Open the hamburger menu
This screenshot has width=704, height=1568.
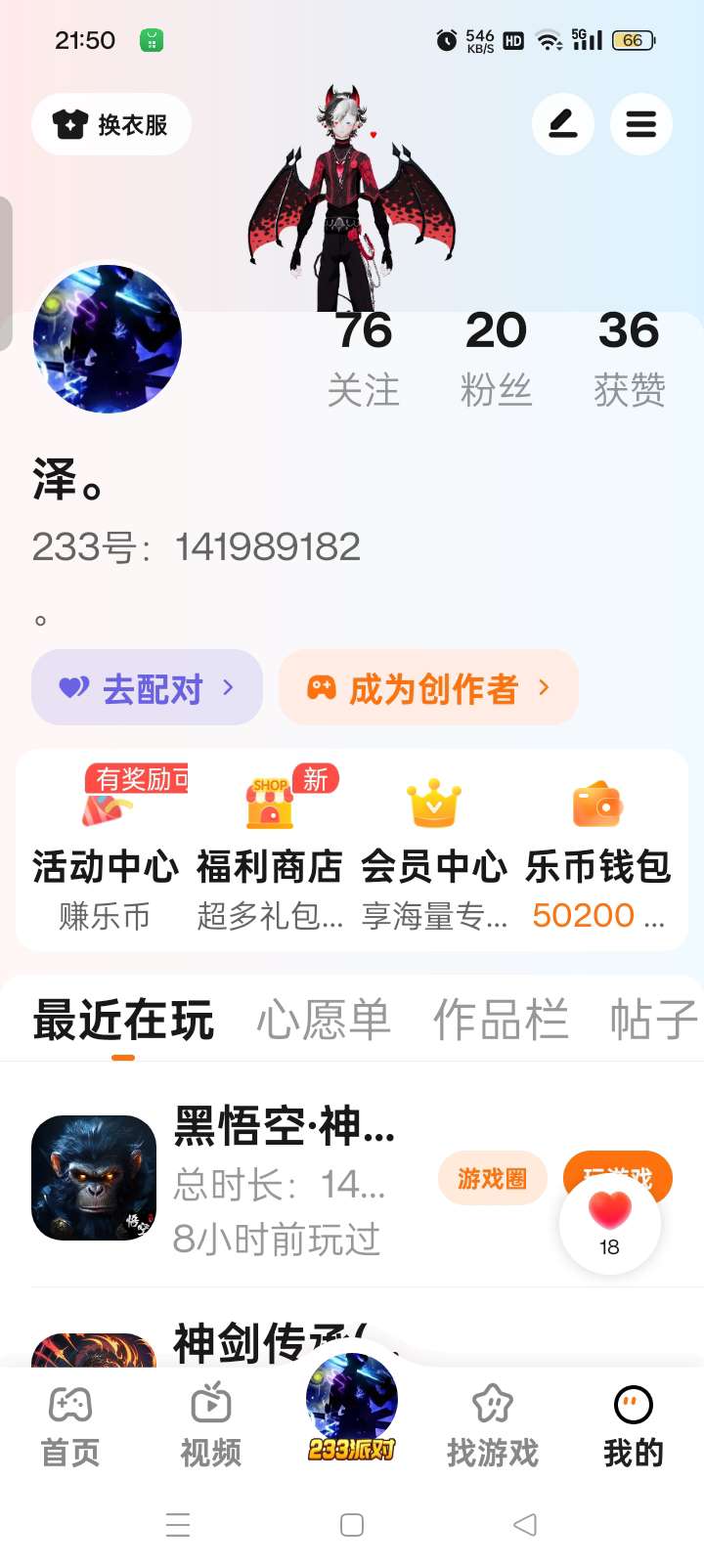640,124
